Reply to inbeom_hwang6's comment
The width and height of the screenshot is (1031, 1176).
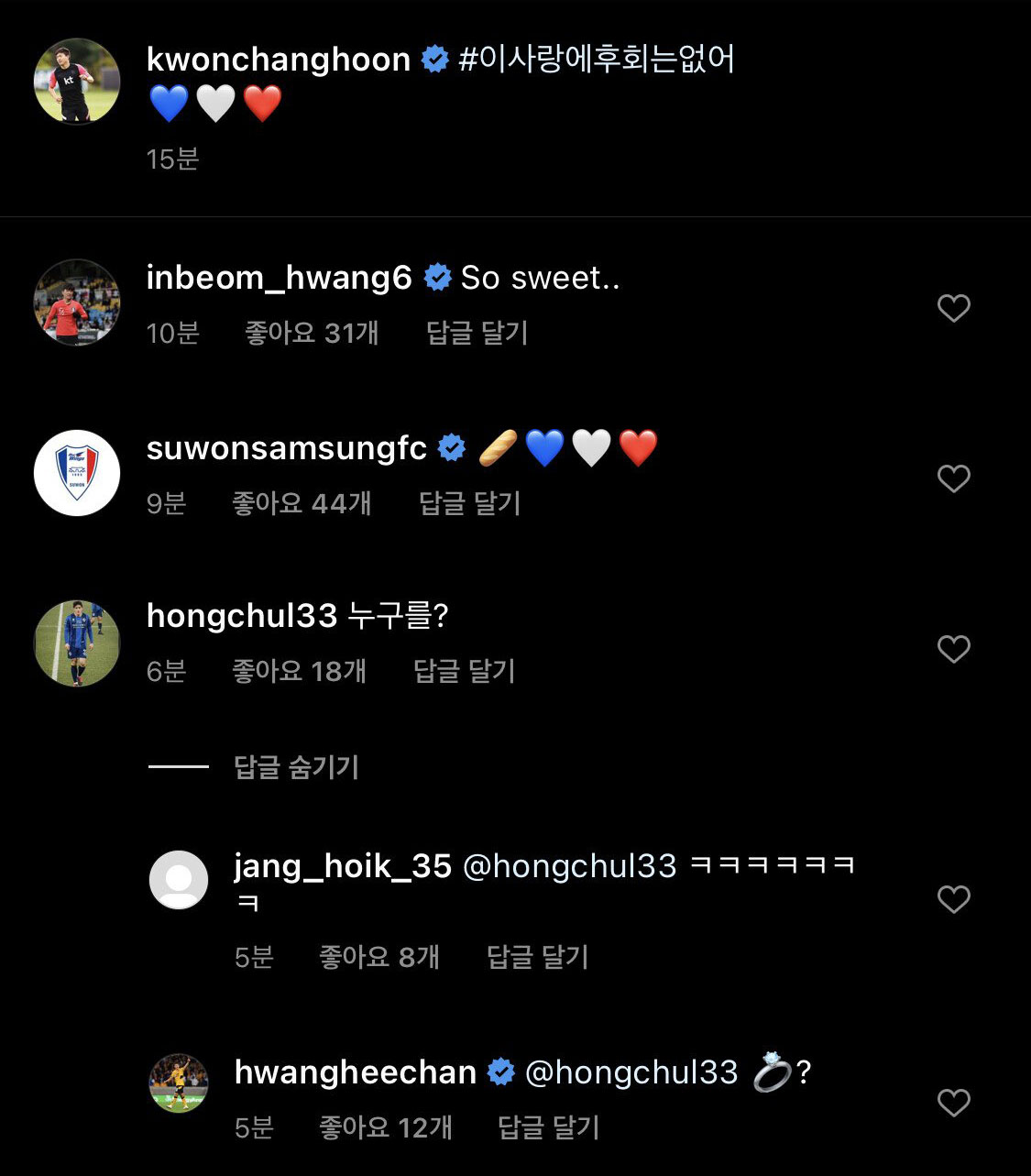477,333
